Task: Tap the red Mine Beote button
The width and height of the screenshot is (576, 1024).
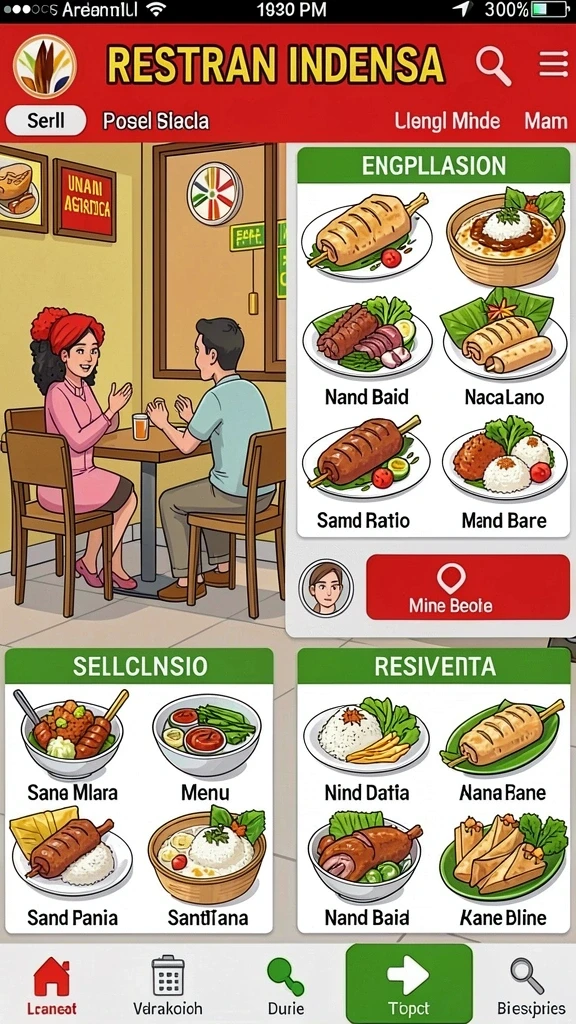Action: [468, 587]
